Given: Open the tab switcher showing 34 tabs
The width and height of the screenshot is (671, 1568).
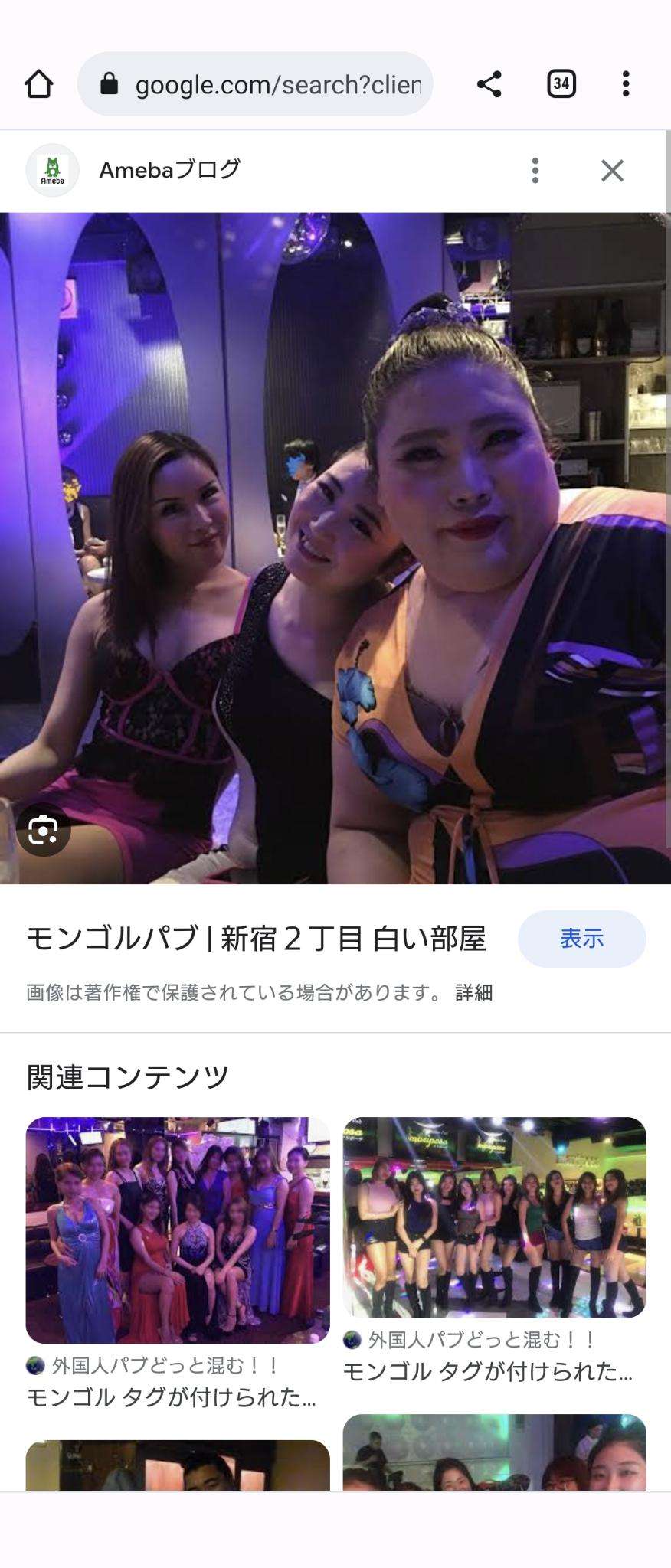Looking at the screenshot, I should pos(561,83).
